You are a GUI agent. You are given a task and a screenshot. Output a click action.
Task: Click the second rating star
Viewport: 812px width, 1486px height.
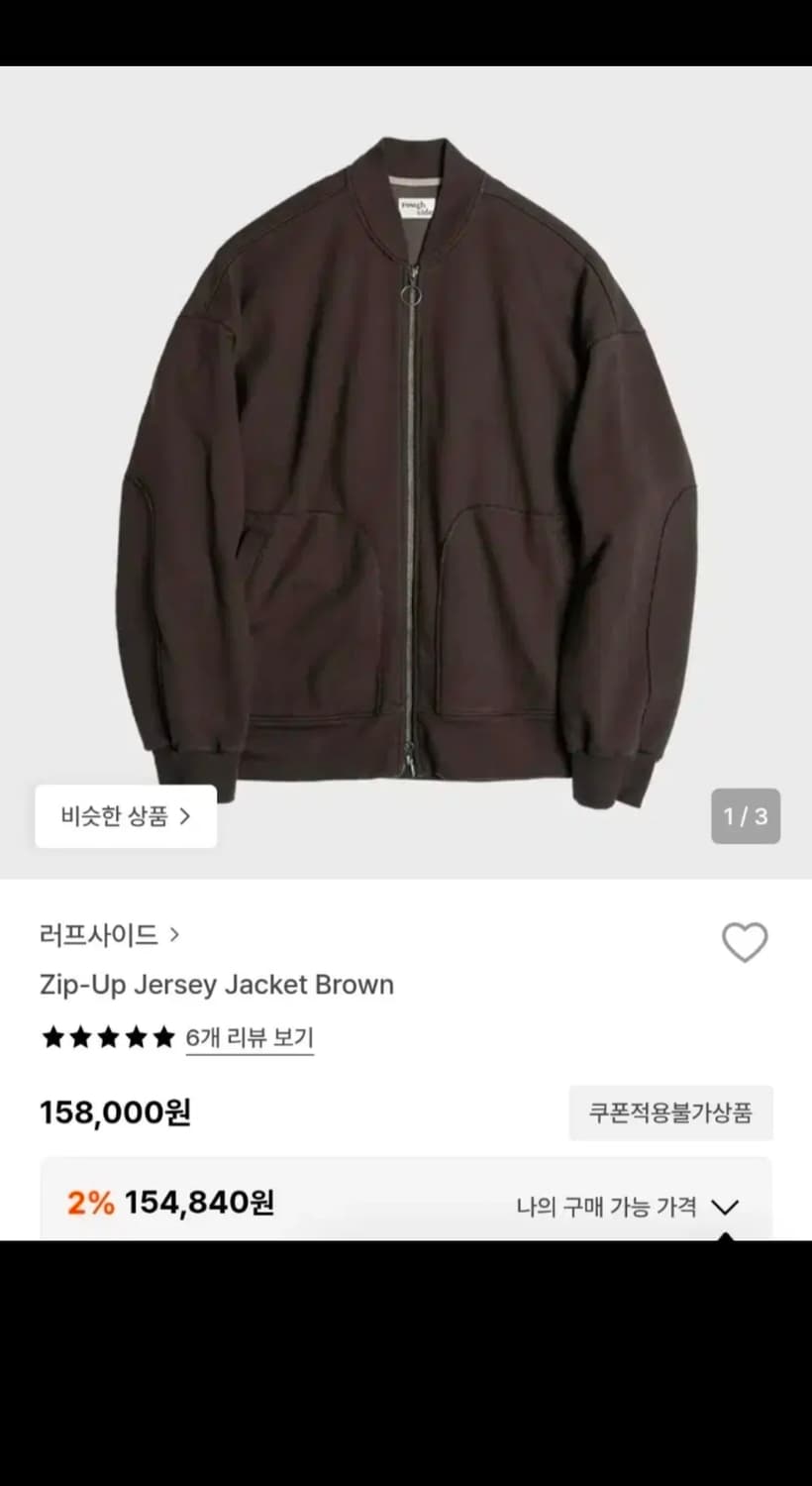[80, 1036]
